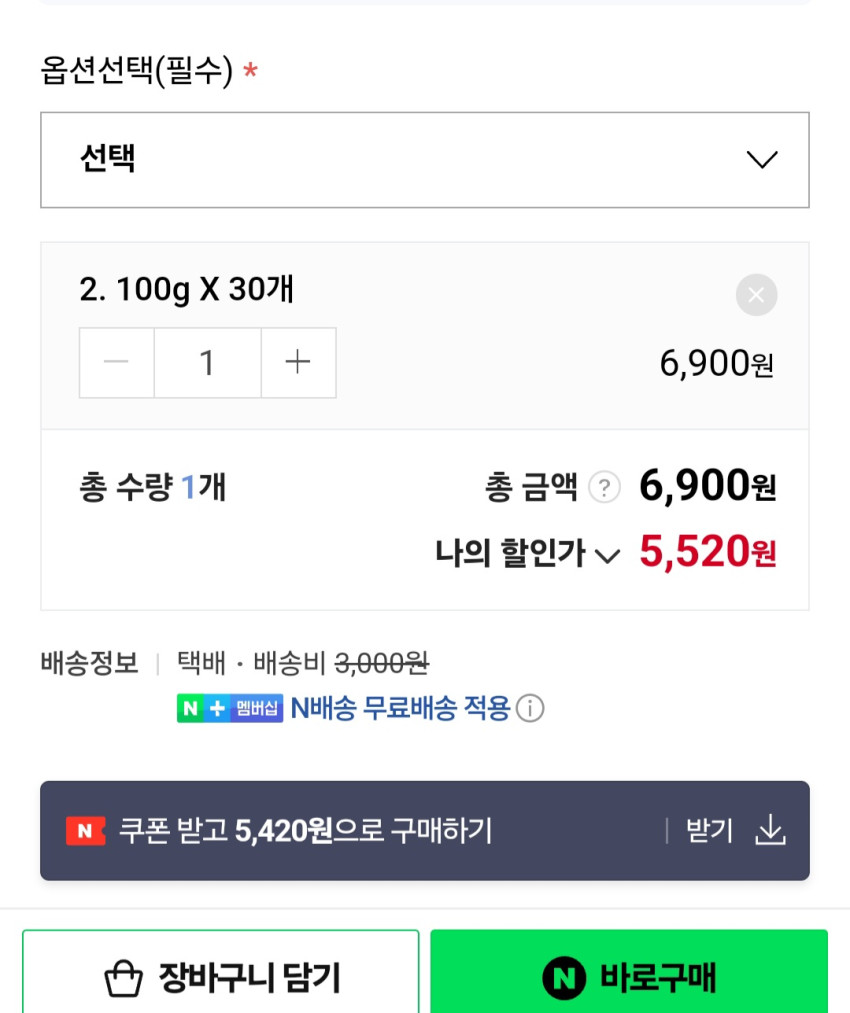The image size is (850, 1013).
Task: Open the 선택 option dropdown
Action: (x=424, y=160)
